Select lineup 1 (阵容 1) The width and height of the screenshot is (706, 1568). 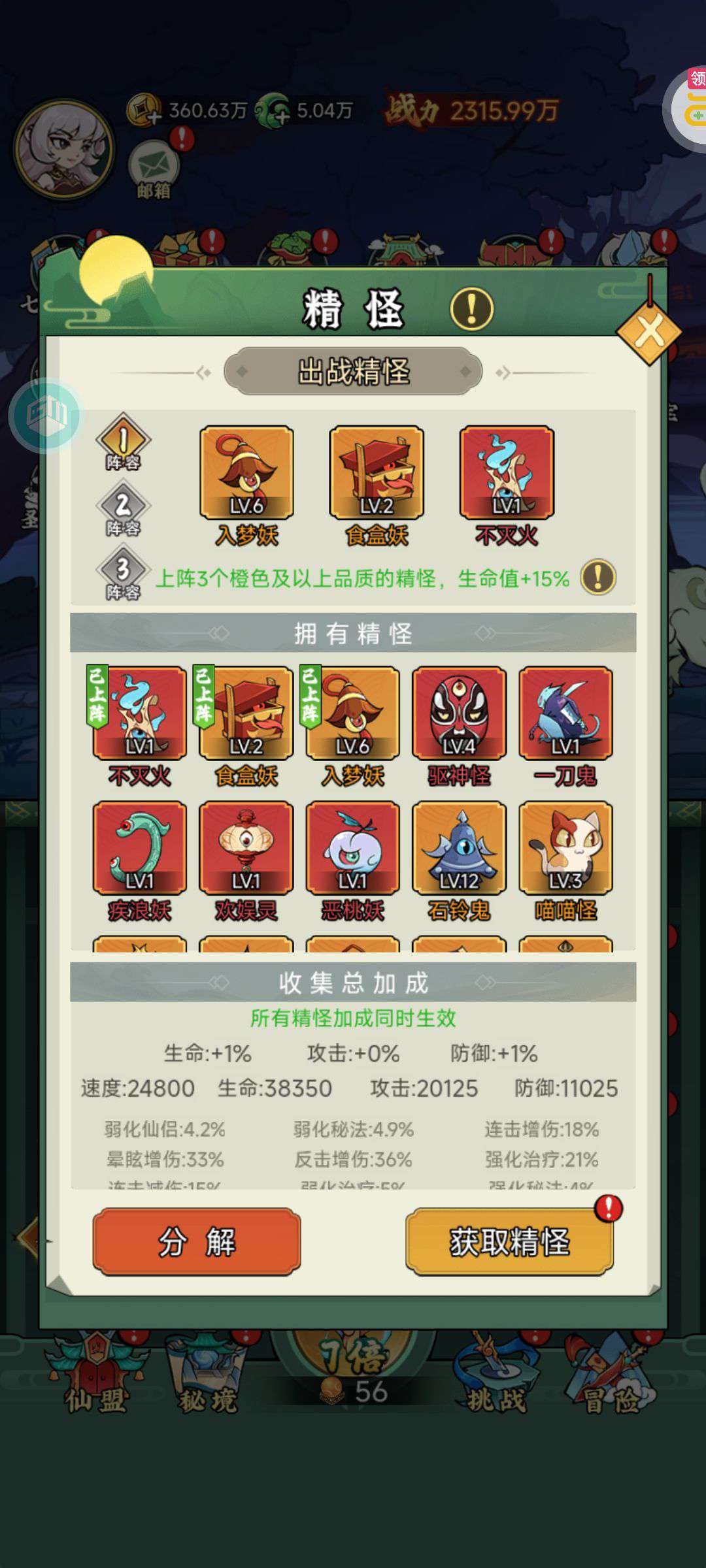[x=123, y=443]
